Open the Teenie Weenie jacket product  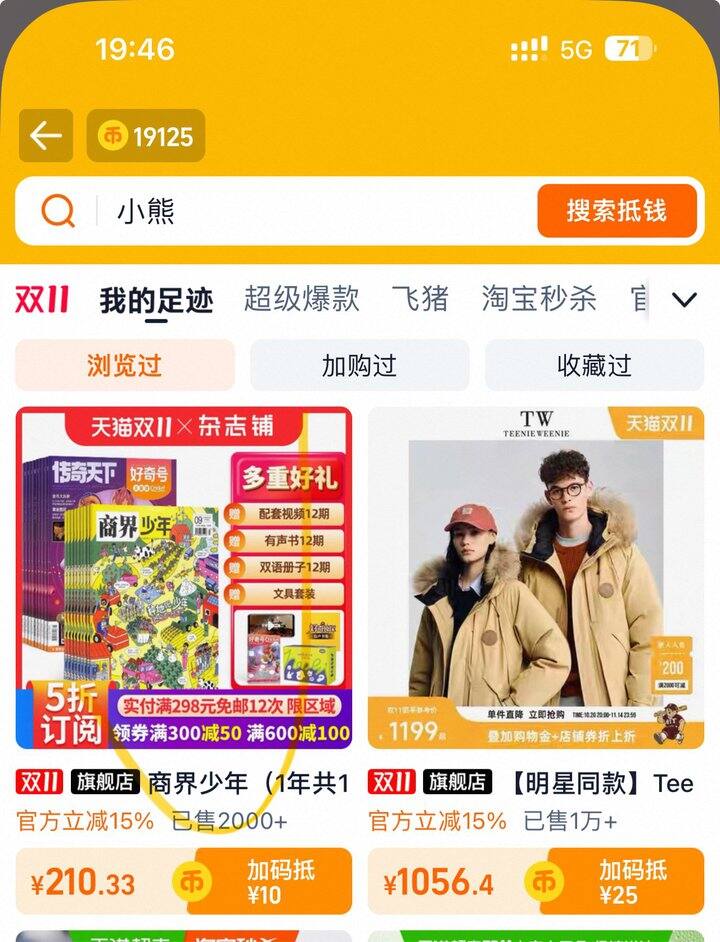click(536, 577)
